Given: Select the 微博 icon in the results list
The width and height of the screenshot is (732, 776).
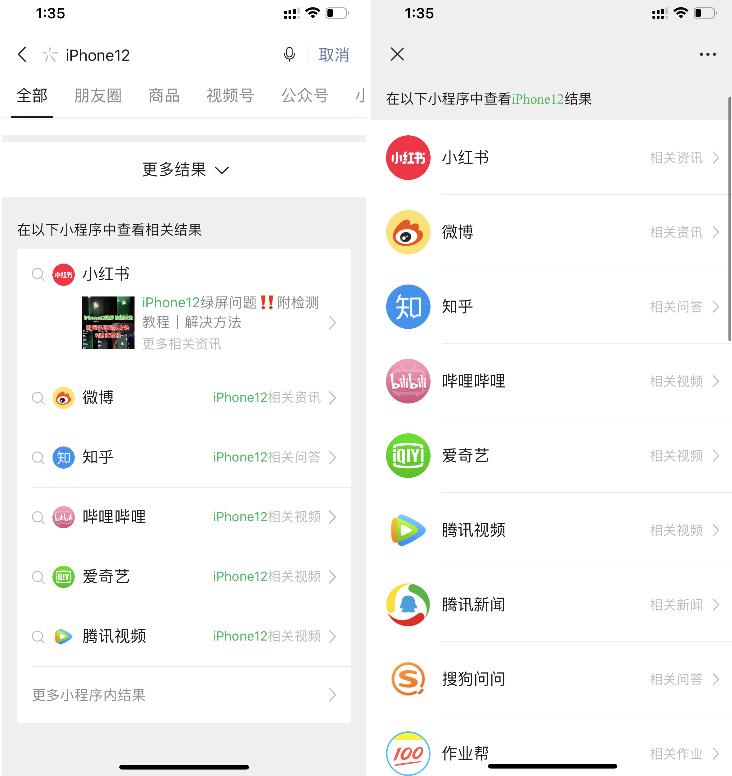Looking at the screenshot, I should click(407, 232).
